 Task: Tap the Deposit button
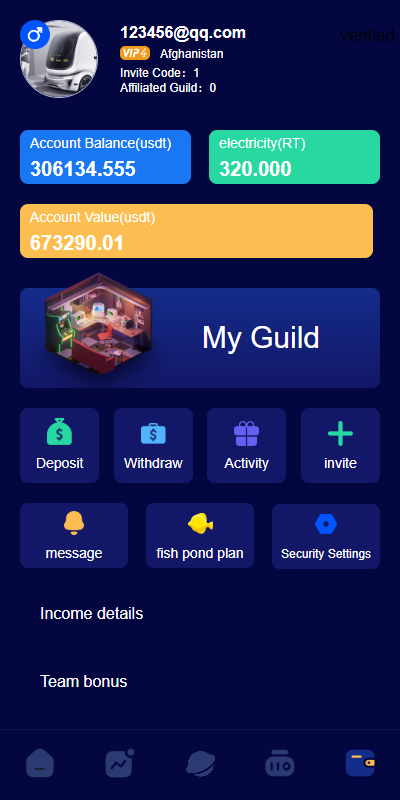[x=60, y=445]
